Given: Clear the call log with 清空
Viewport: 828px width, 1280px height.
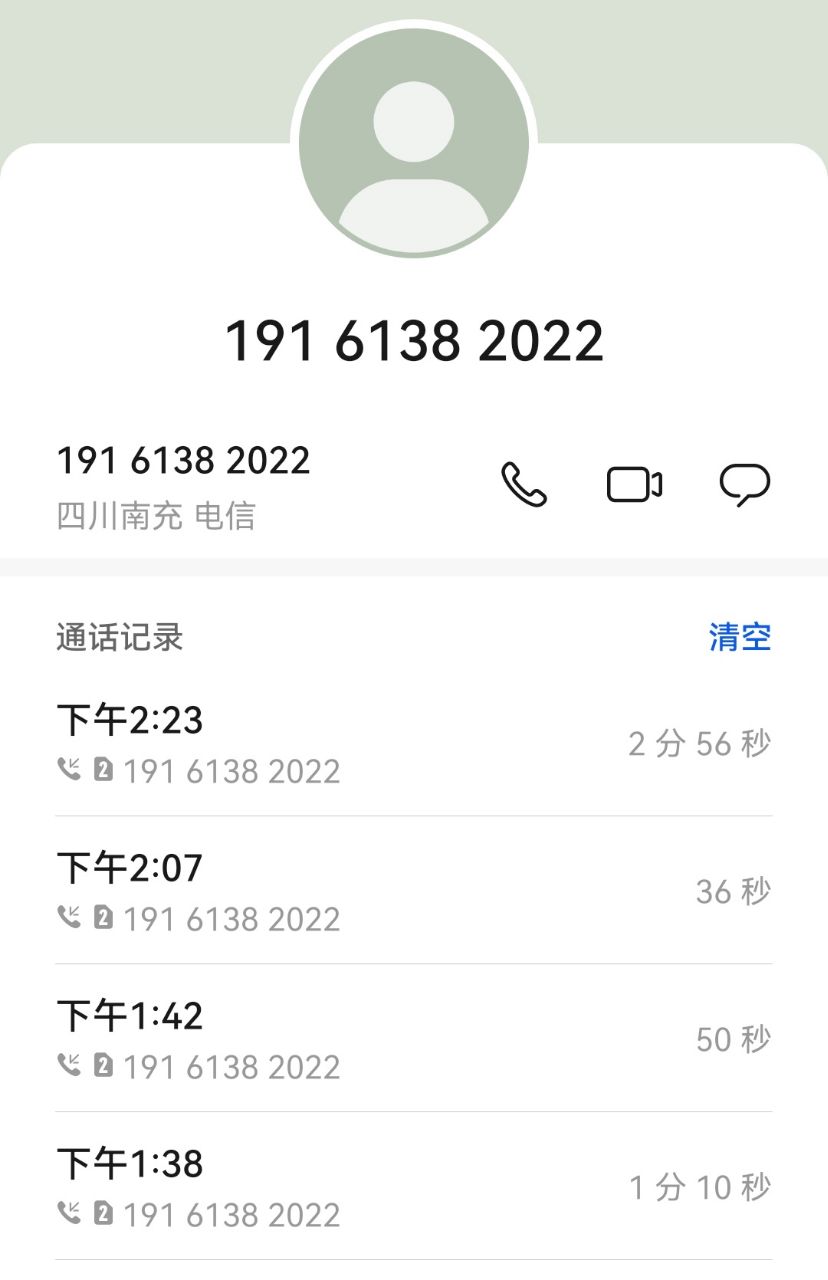Looking at the screenshot, I should (x=740, y=637).
